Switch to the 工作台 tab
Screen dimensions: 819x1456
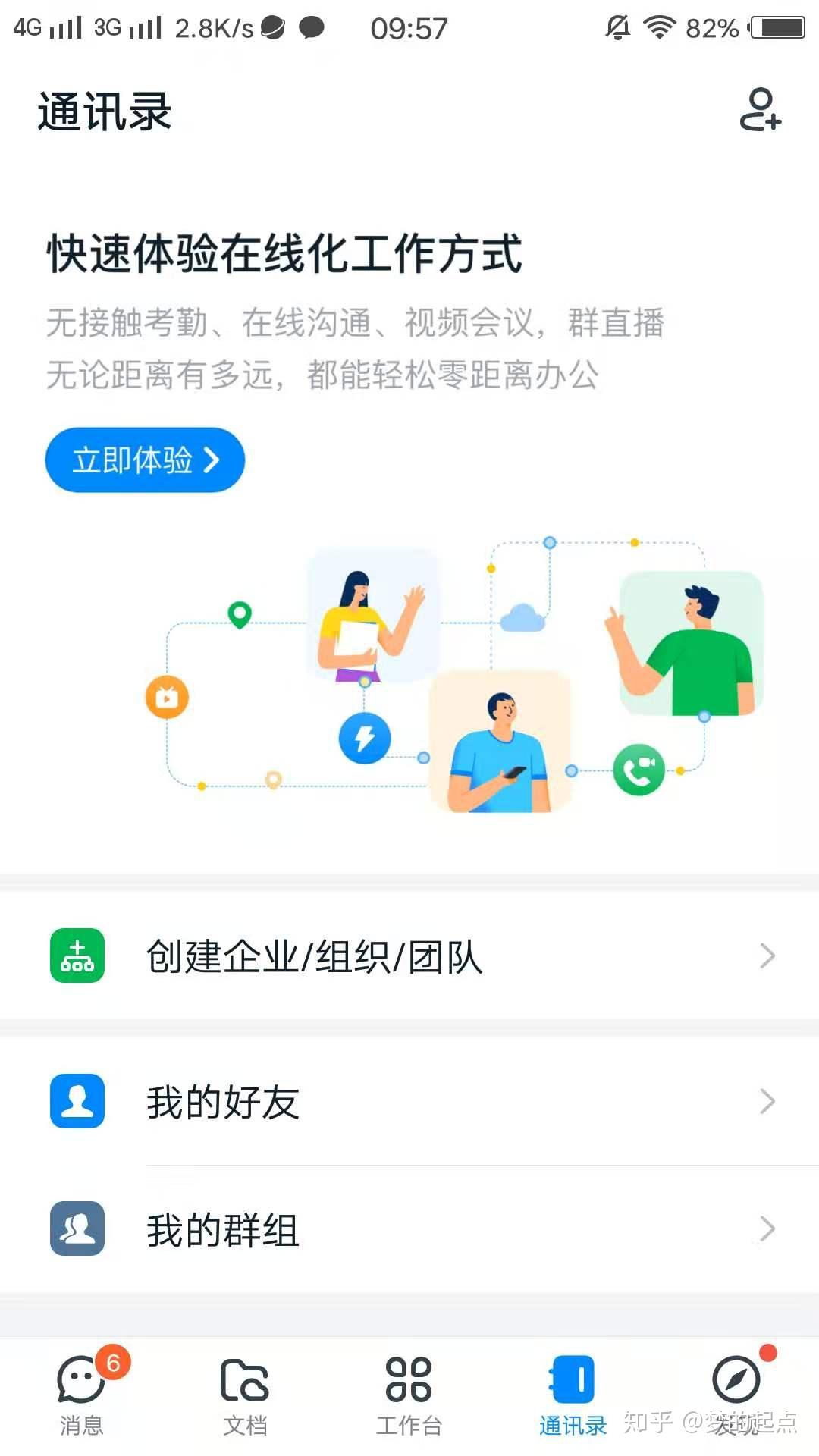pyautogui.click(x=409, y=1395)
